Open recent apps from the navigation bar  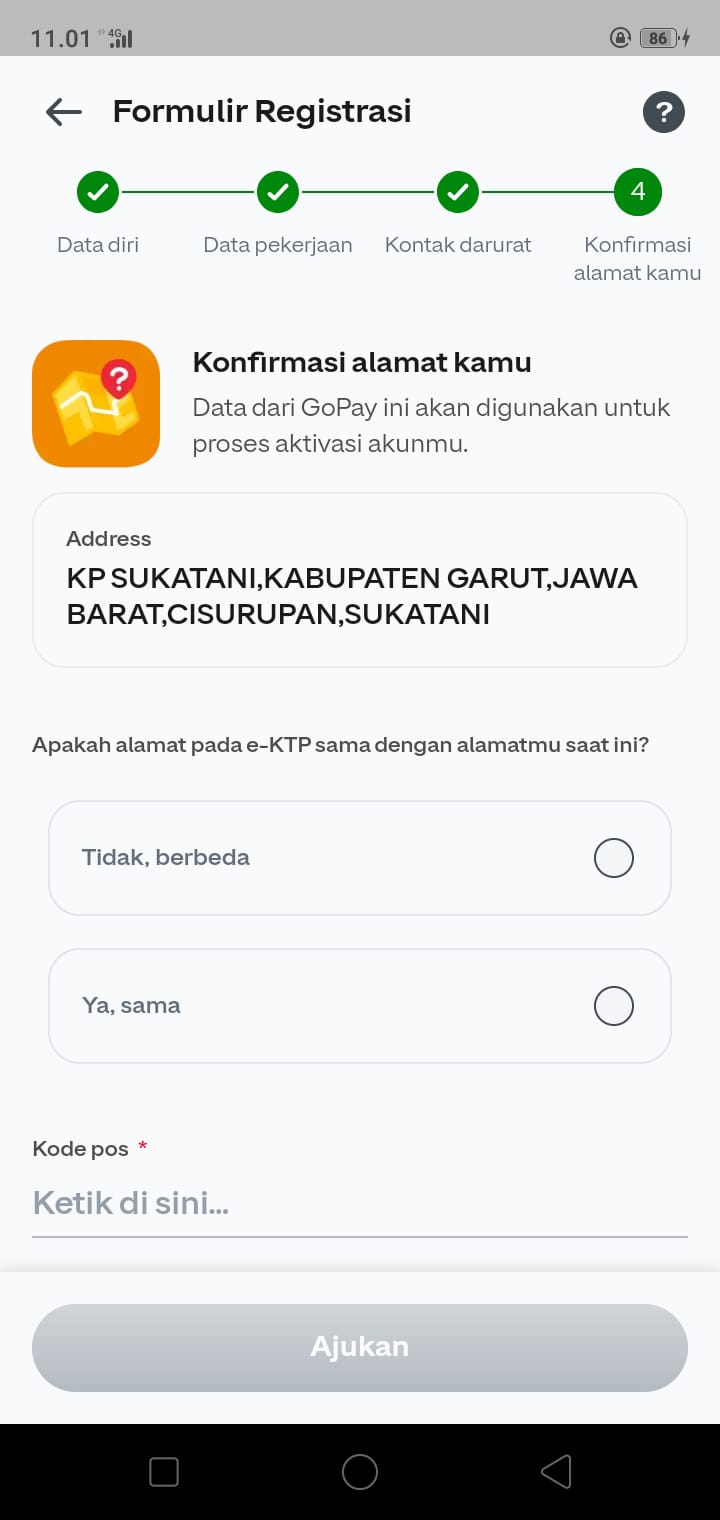tap(164, 1472)
